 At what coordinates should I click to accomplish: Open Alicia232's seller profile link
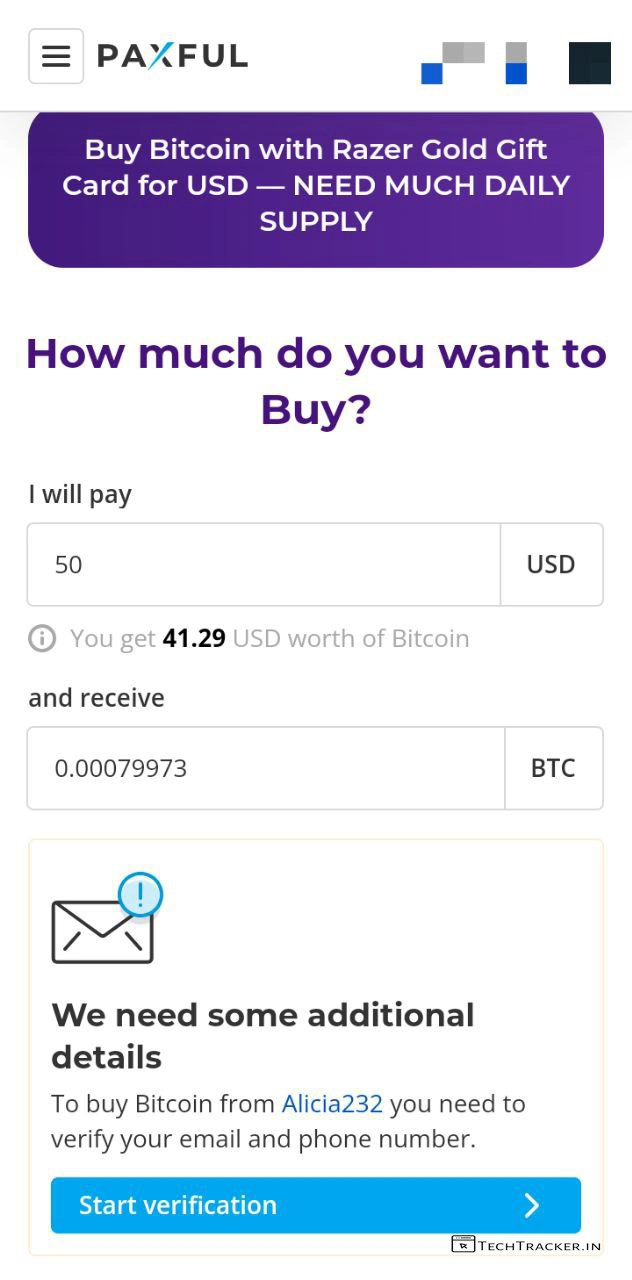click(x=332, y=1104)
